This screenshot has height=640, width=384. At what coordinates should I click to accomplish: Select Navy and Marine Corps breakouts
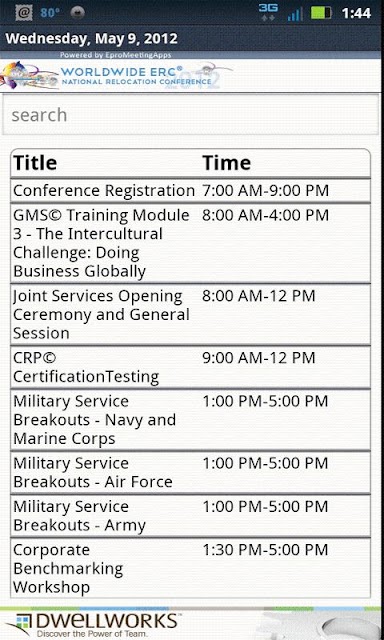(x=191, y=420)
